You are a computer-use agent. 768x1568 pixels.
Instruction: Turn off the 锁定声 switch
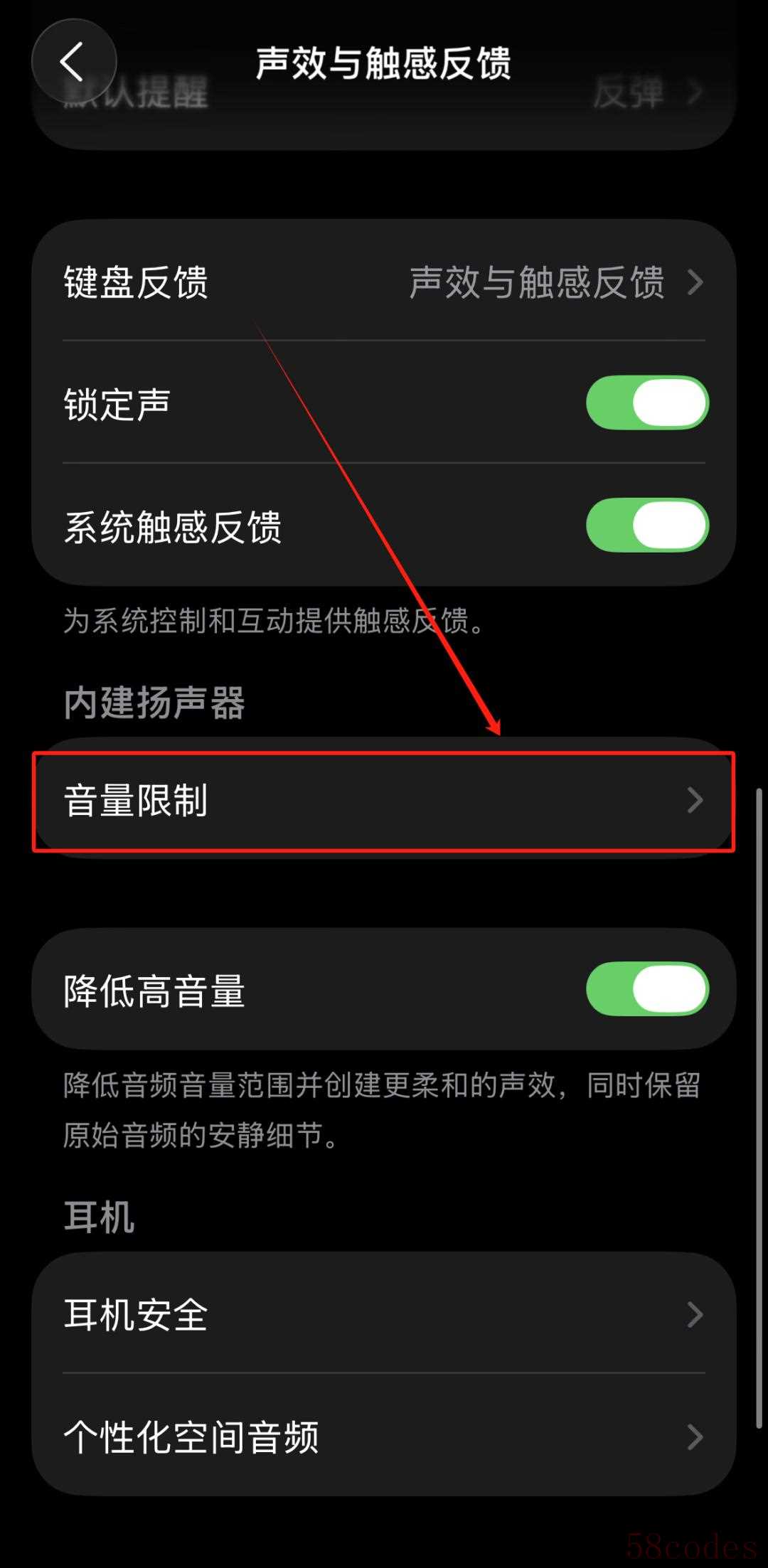[646, 402]
